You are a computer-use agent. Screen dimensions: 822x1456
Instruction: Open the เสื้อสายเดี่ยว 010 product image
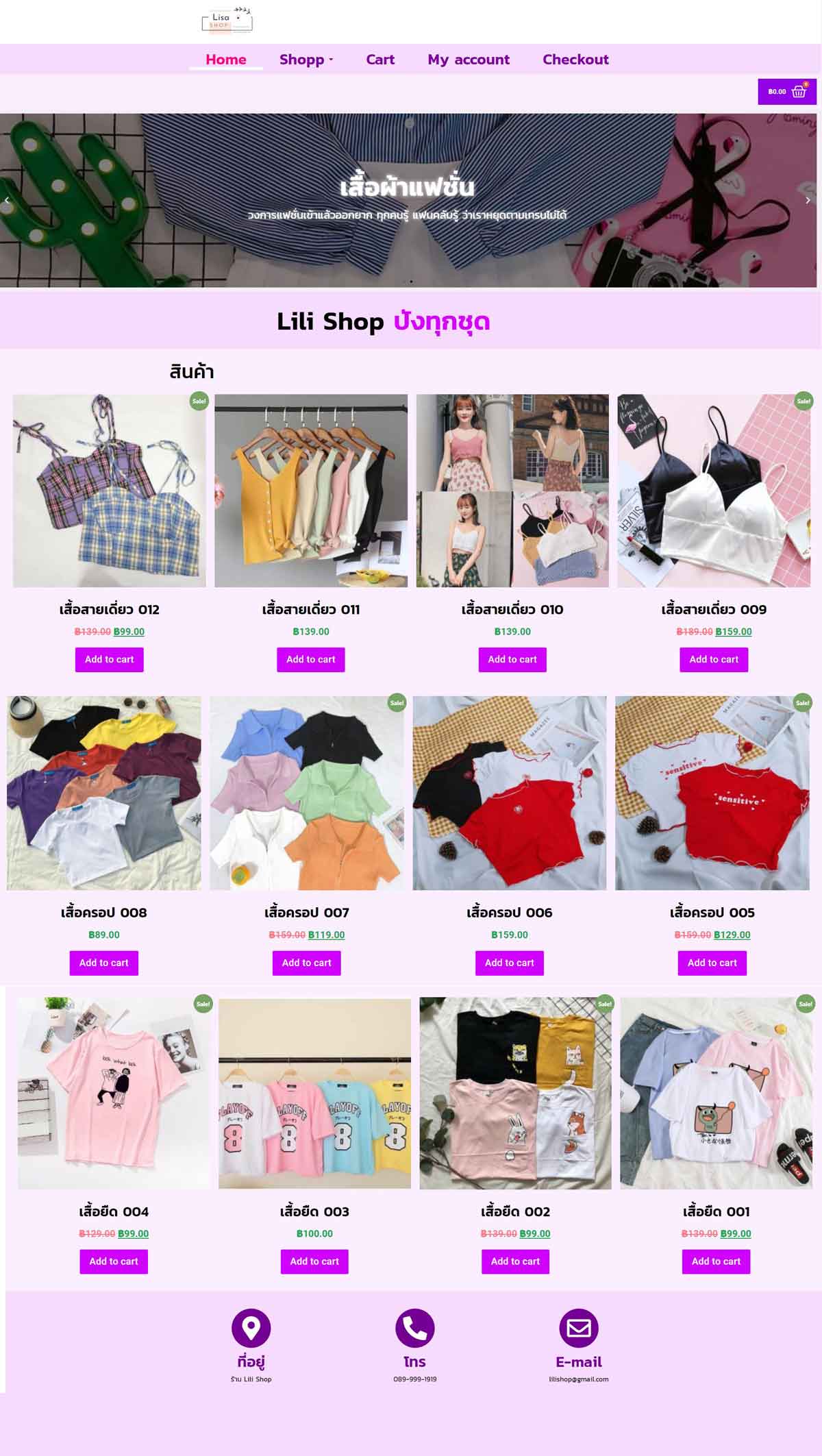pyautogui.click(x=512, y=491)
